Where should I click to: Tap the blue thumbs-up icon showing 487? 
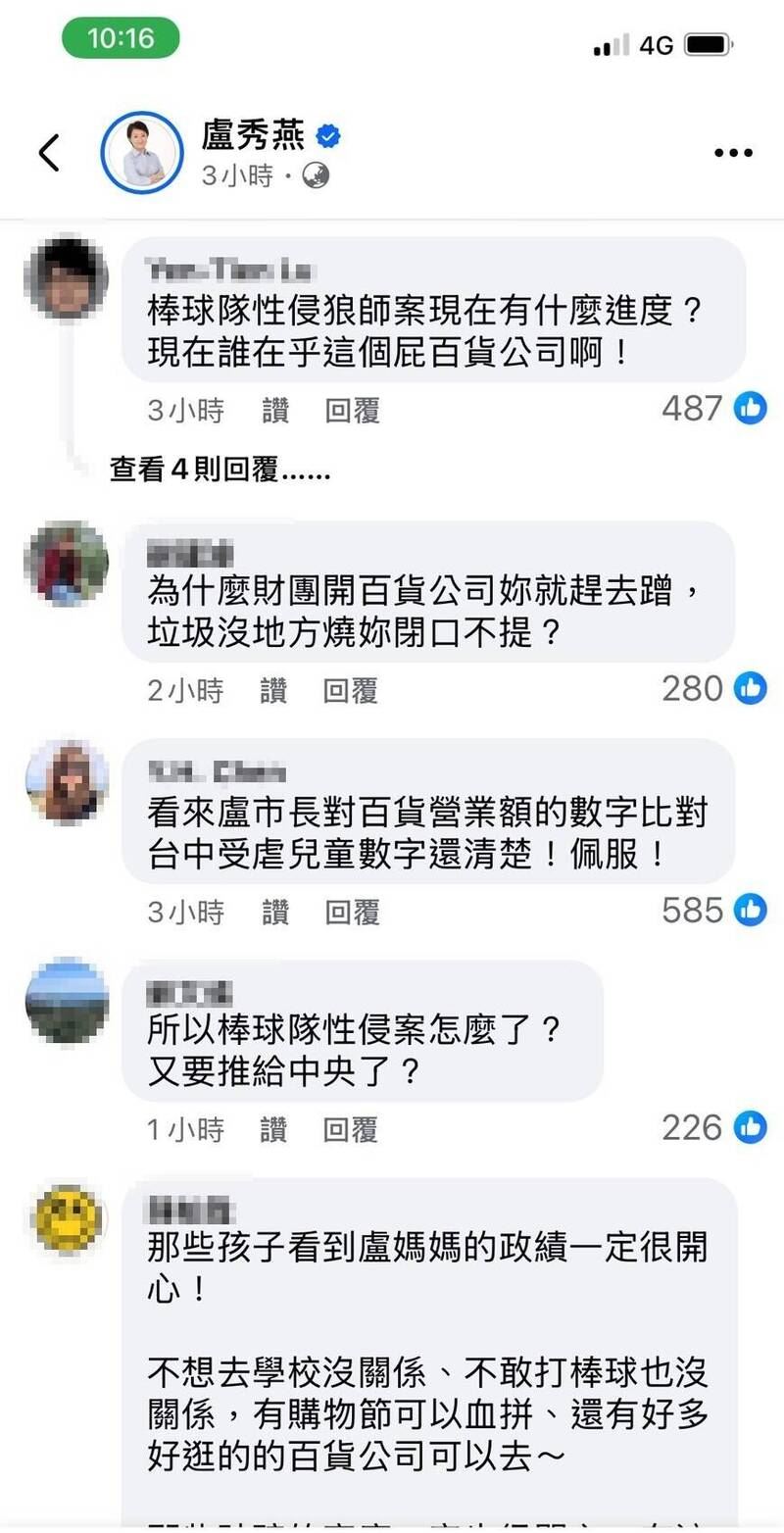(x=750, y=408)
